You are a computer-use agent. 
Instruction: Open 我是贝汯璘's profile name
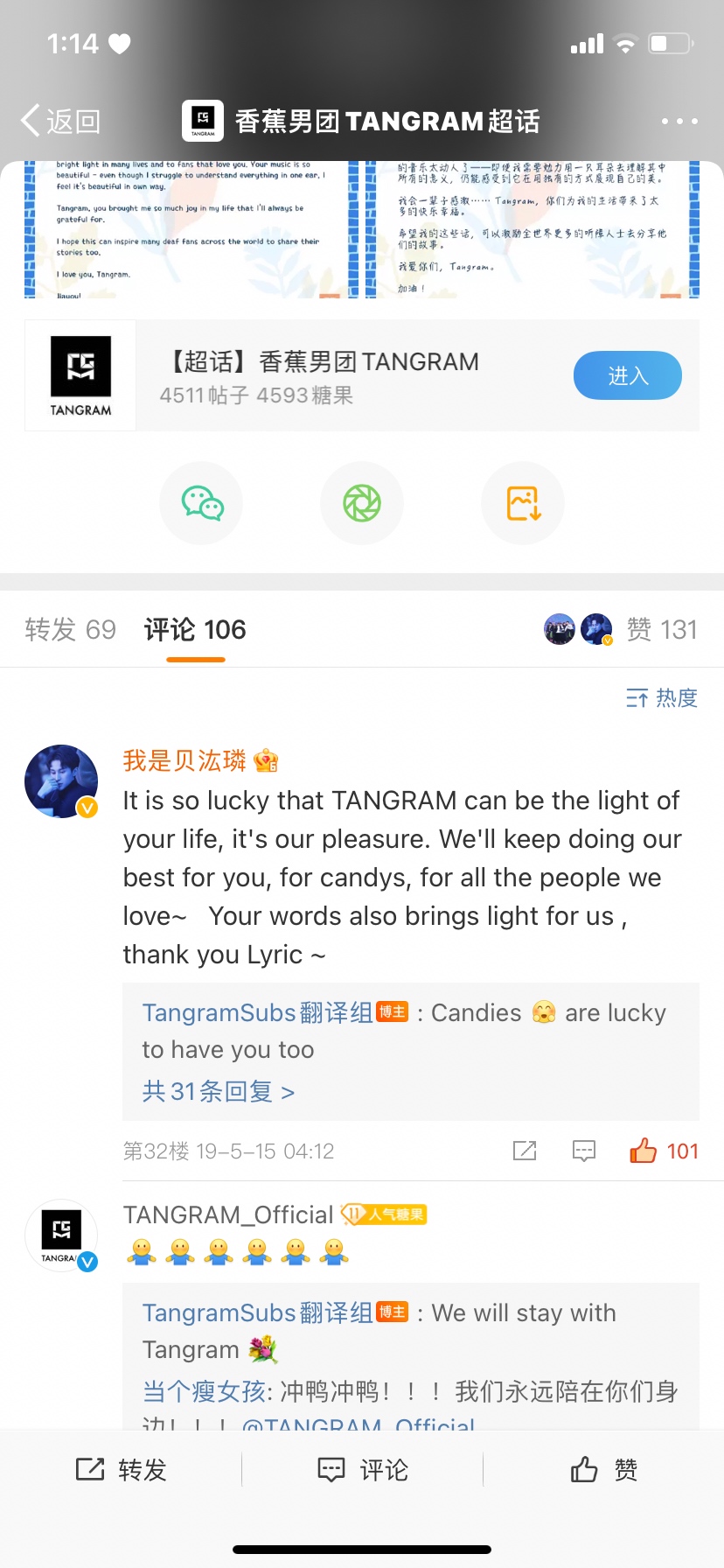[x=184, y=760]
